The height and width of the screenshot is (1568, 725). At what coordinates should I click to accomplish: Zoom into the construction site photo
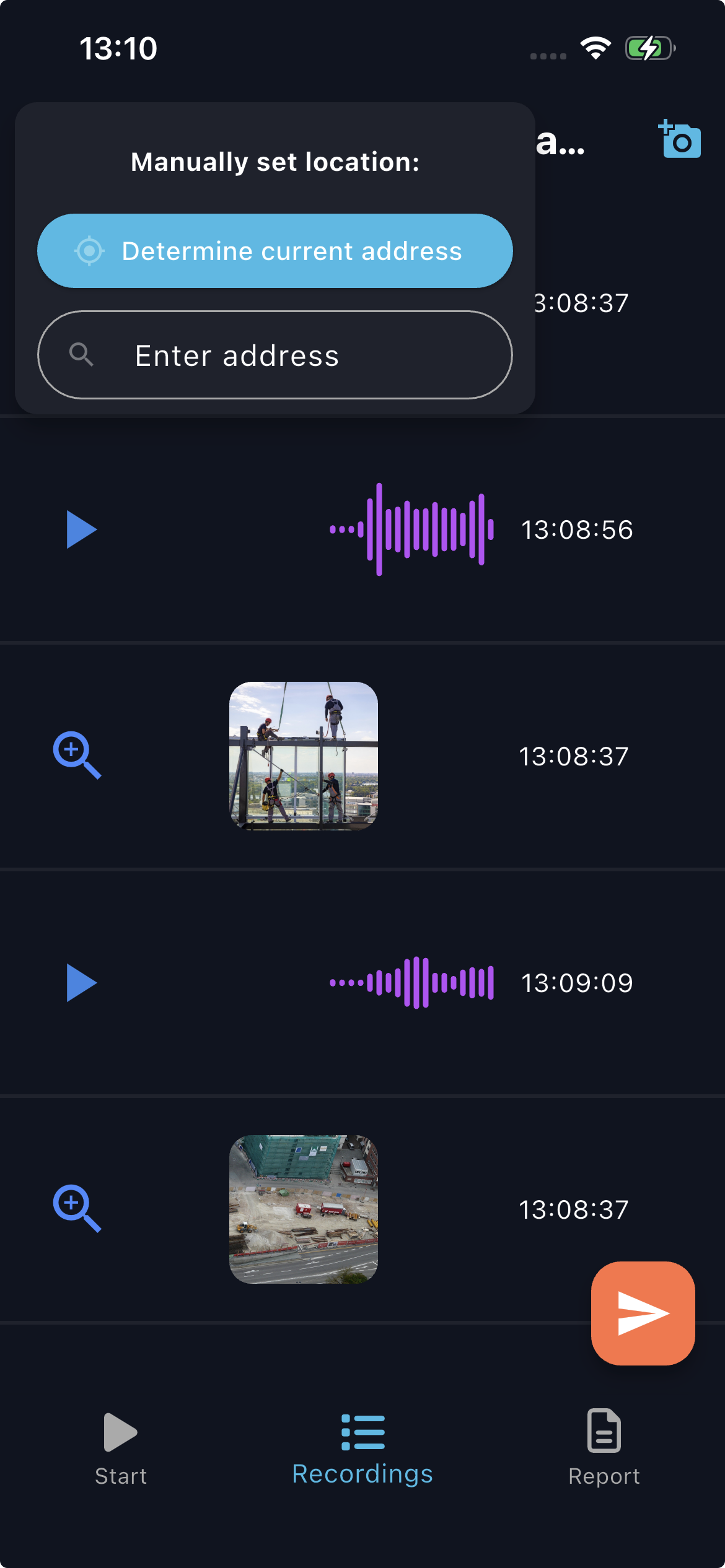coord(77,1209)
